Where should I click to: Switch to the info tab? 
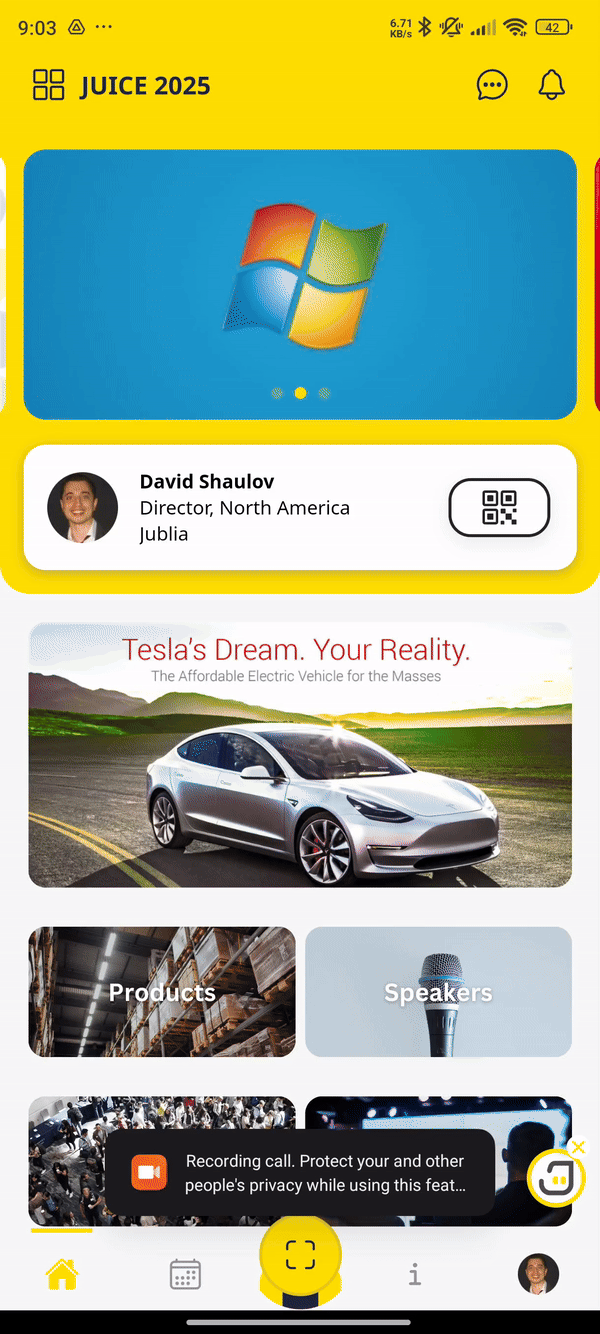415,1274
